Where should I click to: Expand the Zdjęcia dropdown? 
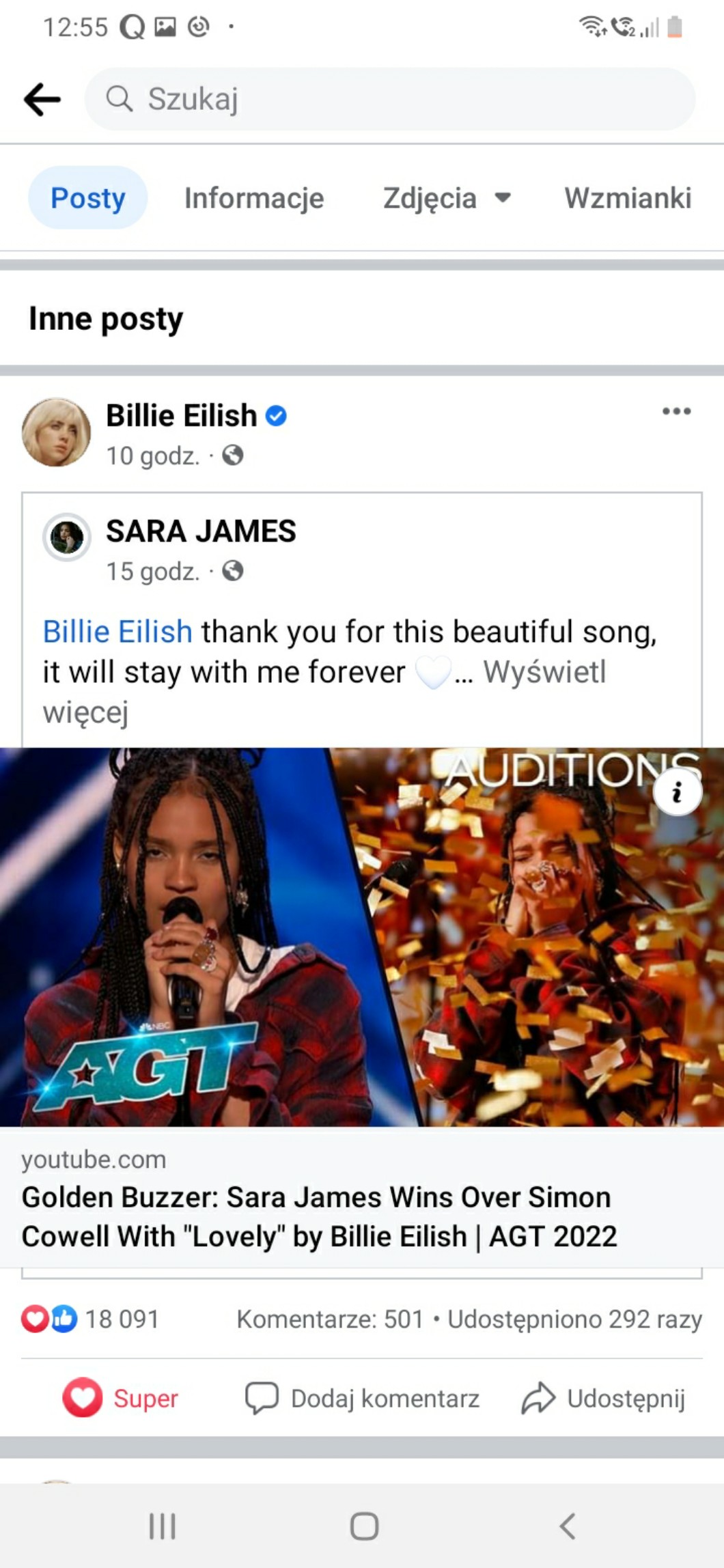coord(447,198)
